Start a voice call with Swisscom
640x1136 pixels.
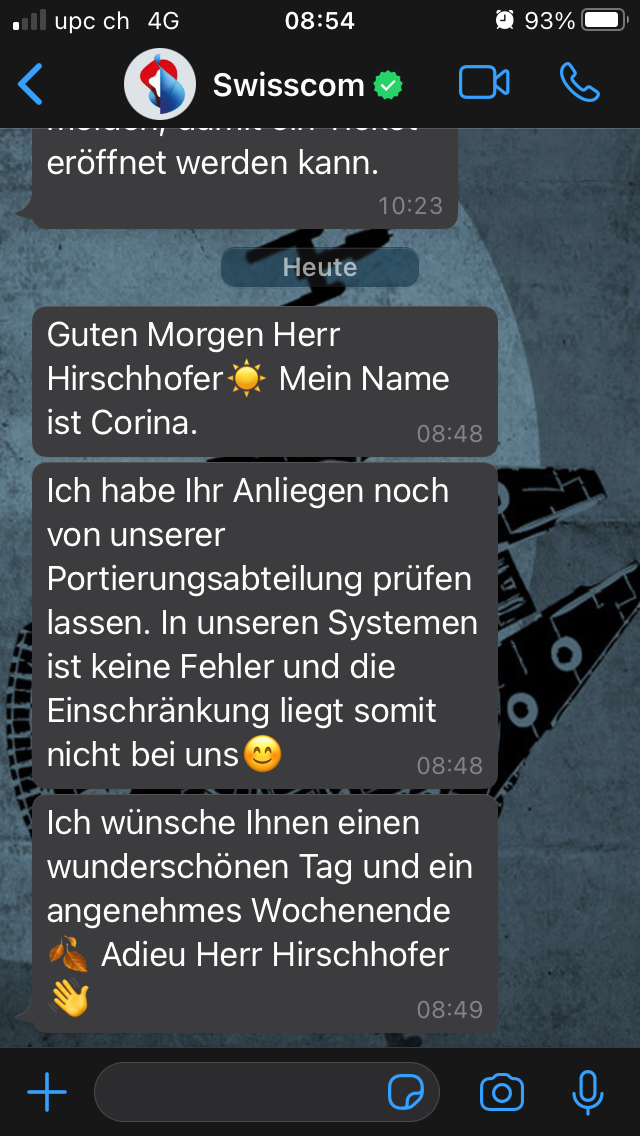click(x=580, y=83)
